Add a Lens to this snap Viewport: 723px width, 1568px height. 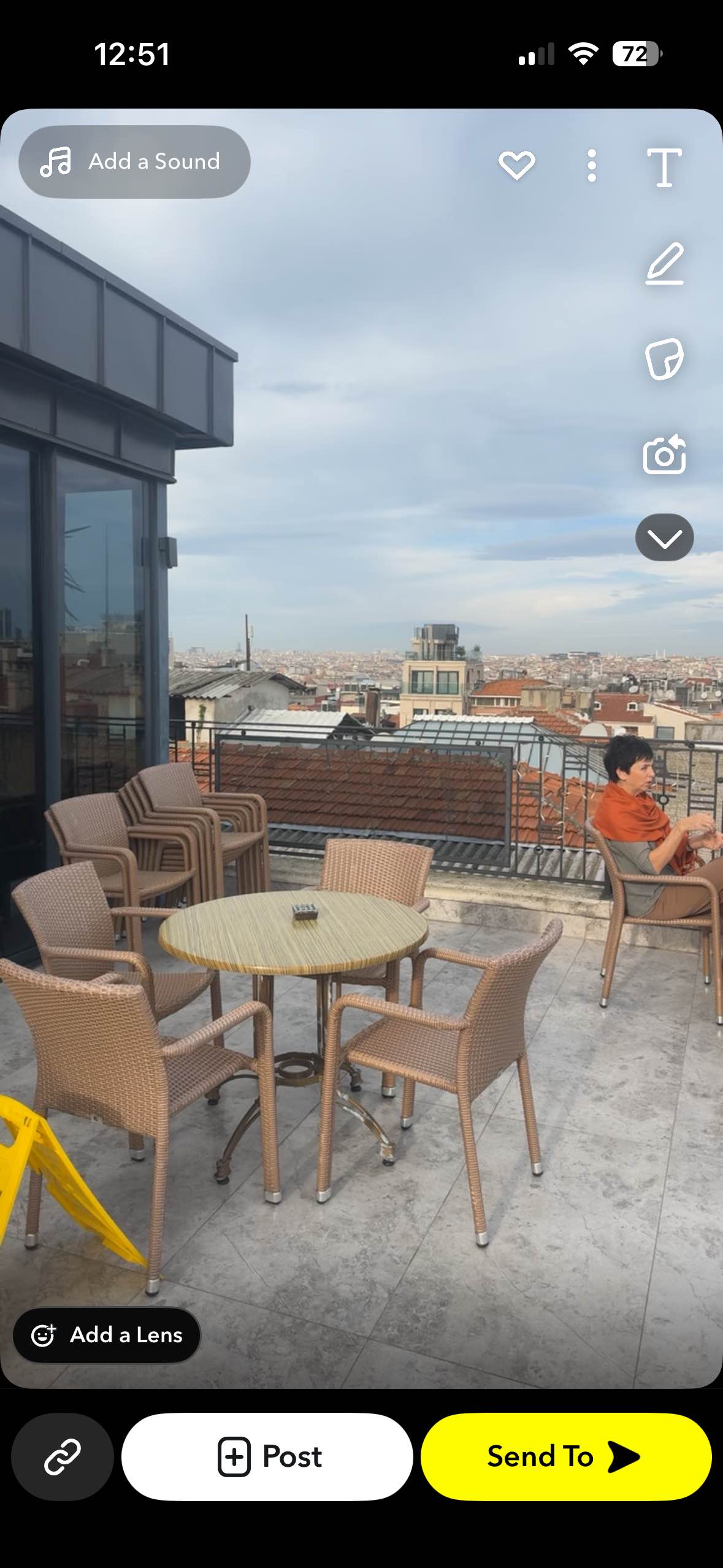pyautogui.click(x=107, y=1335)
